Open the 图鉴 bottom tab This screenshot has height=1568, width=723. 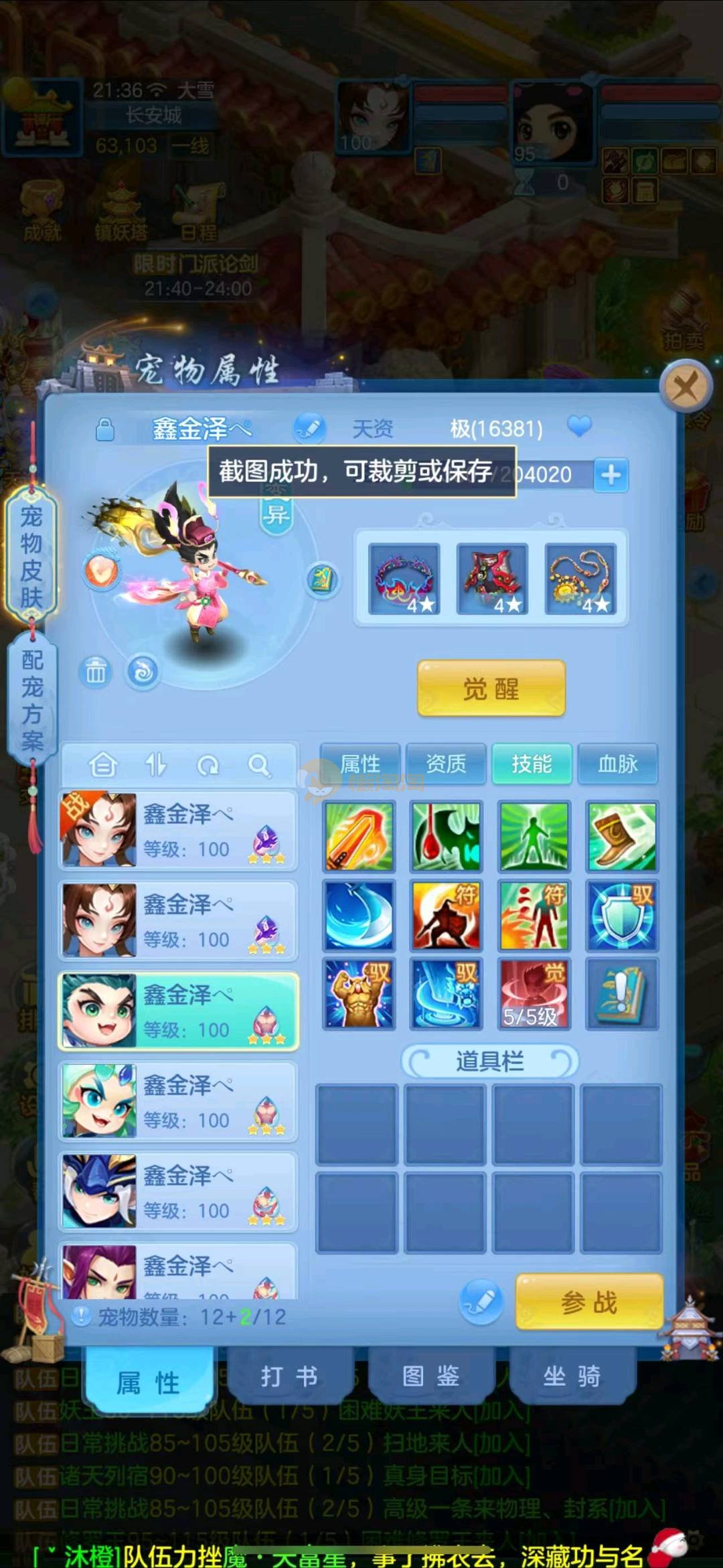(430, 1376)
